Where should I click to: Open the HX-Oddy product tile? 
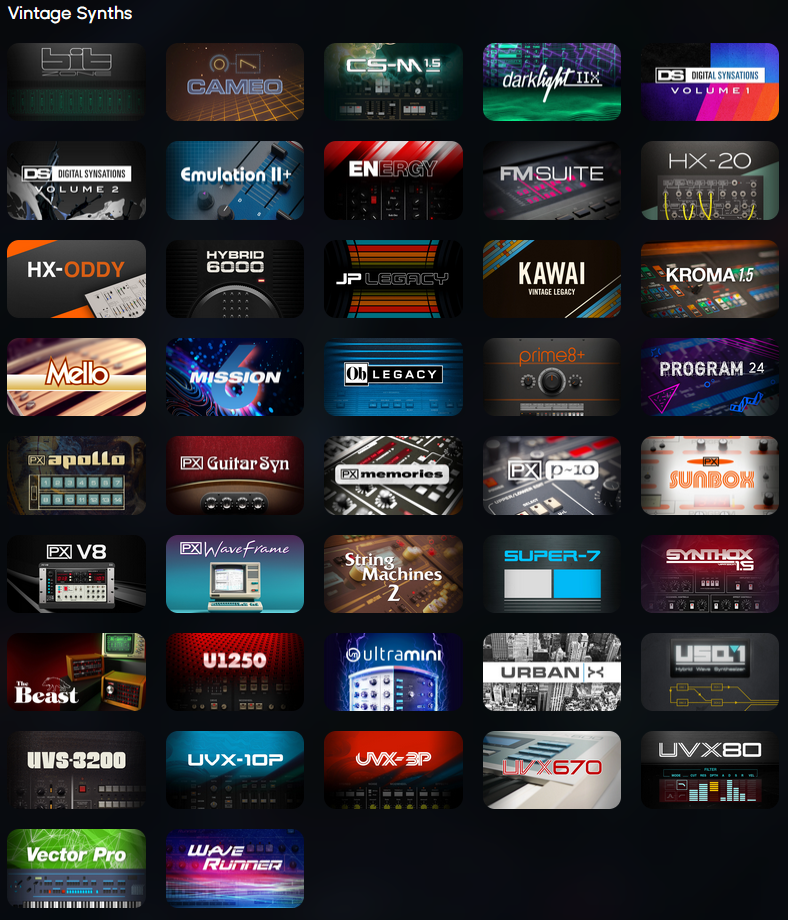point(77,278)
